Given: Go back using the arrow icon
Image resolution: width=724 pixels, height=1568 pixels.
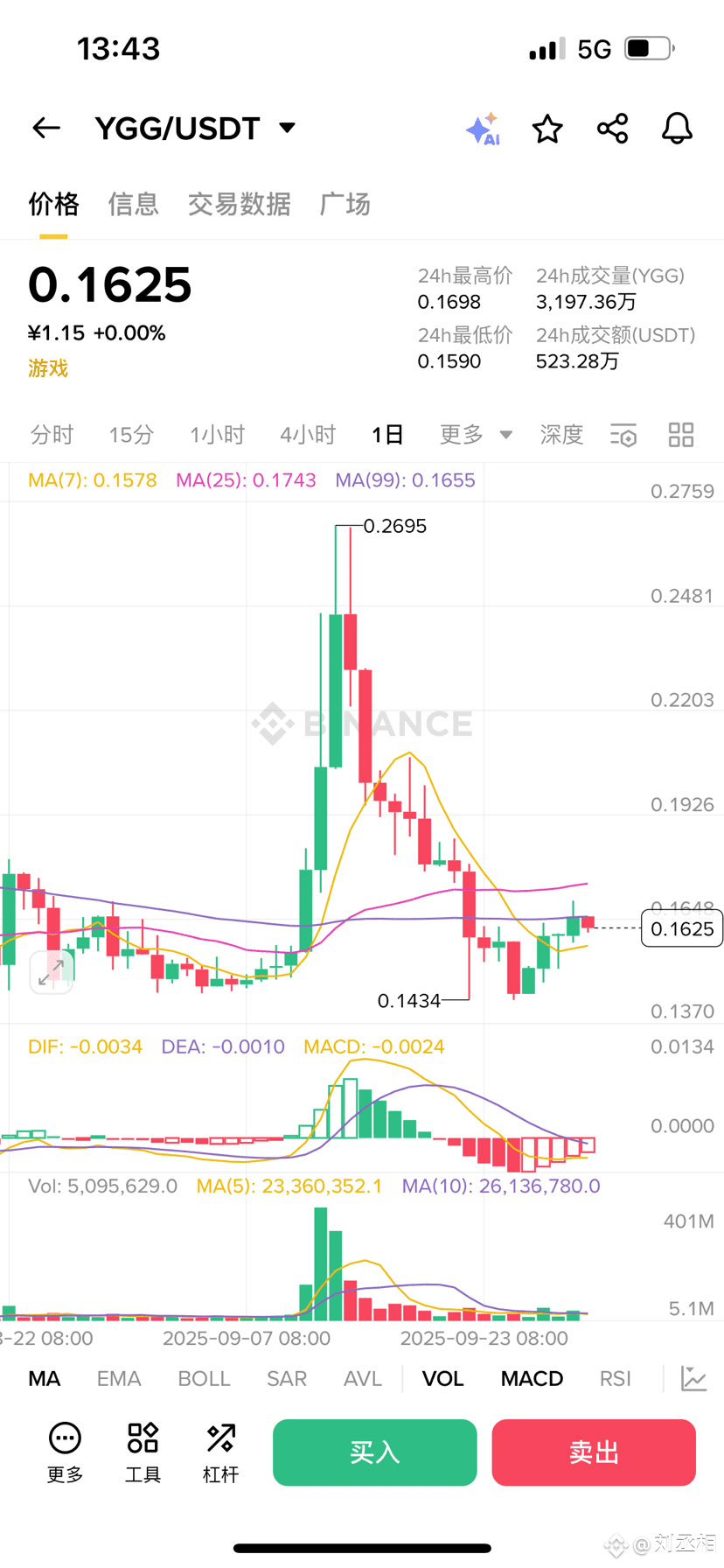Looking at the screenshot, I should point(46,129).
